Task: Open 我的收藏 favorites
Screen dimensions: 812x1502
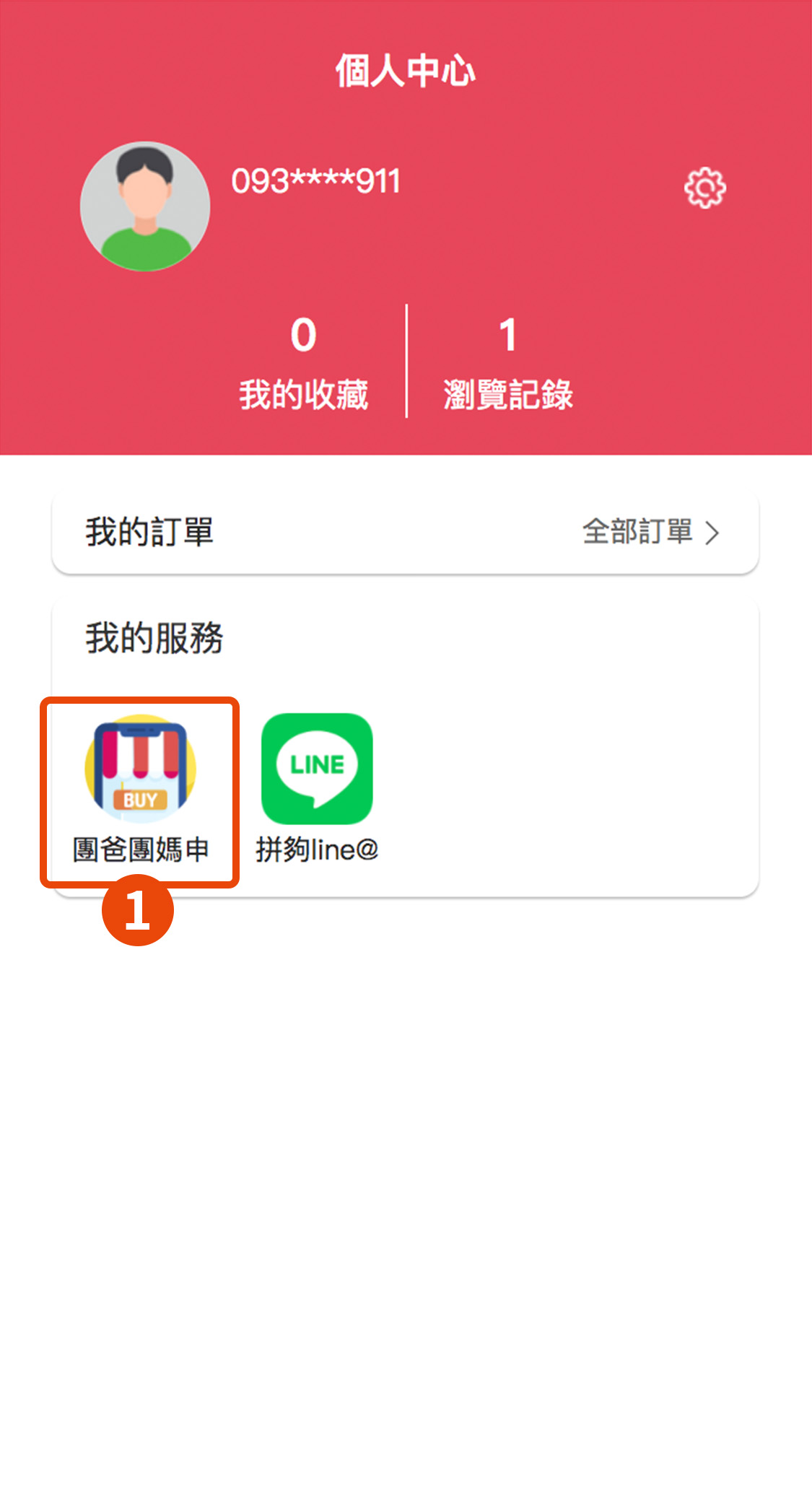Action: (x=303, y=363)
